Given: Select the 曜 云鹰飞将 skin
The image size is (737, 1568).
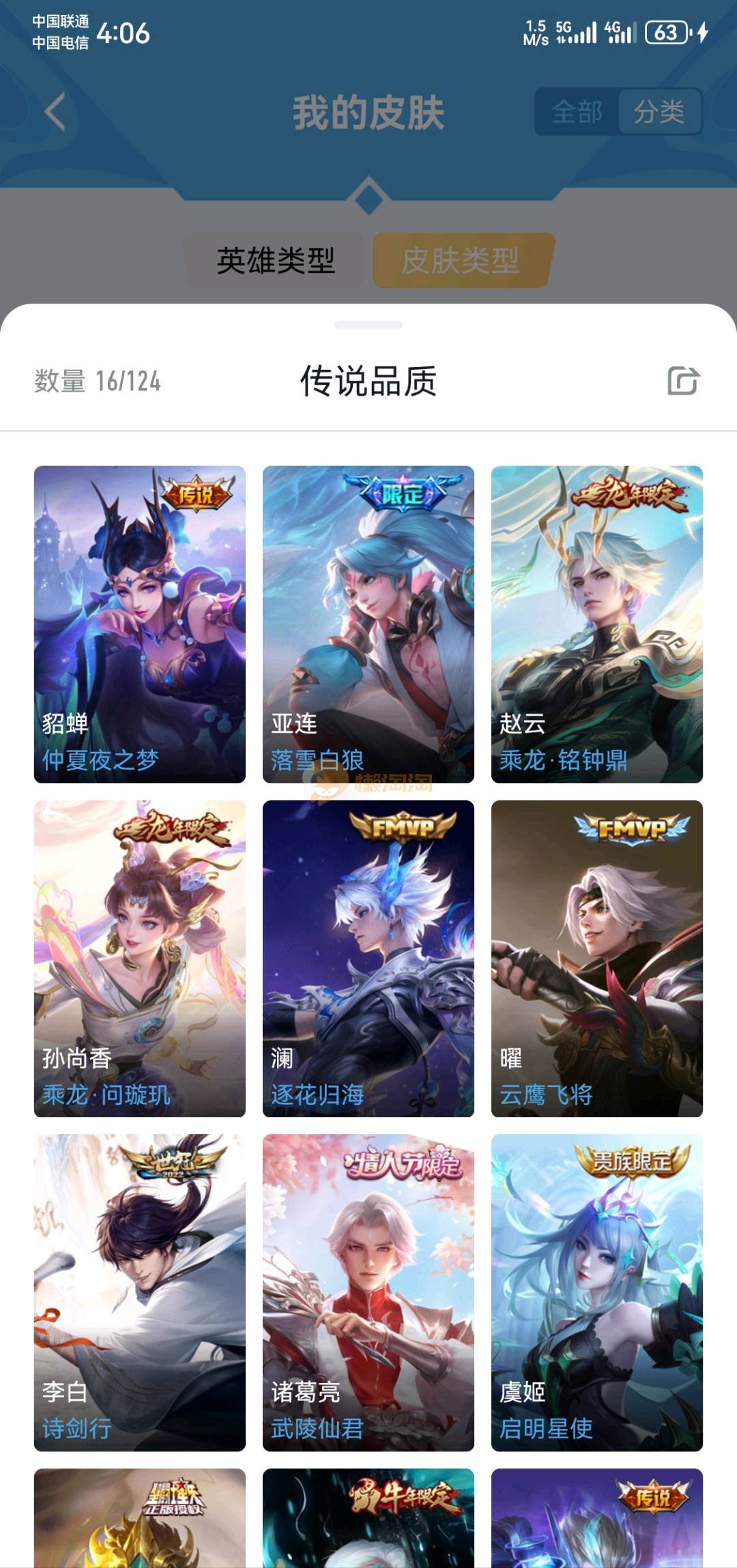Looking at the screenshot, I should (597, 958).
